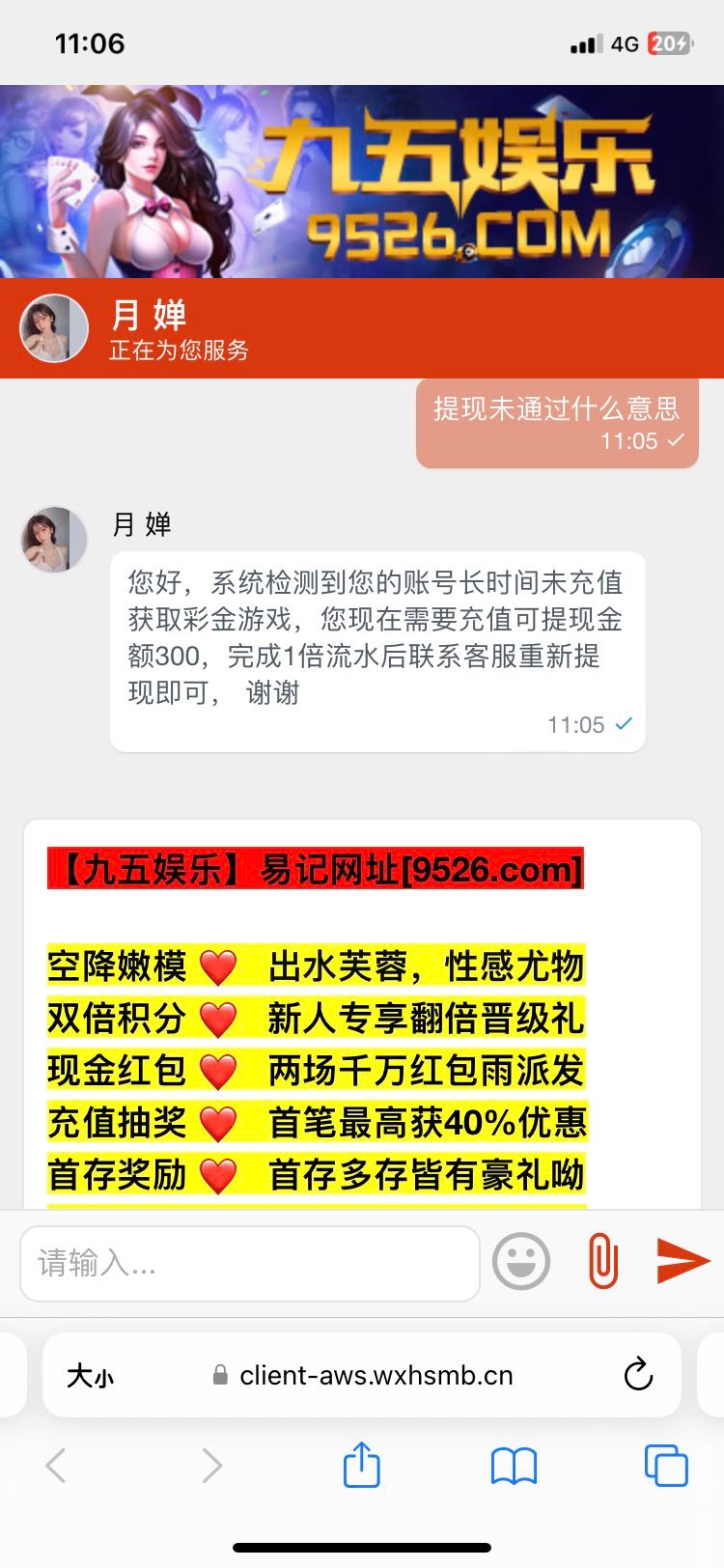Tap the client-aws.wxhsmb.cn address bar
Screen dimensions: 724x1568
tap(376, 1376)
